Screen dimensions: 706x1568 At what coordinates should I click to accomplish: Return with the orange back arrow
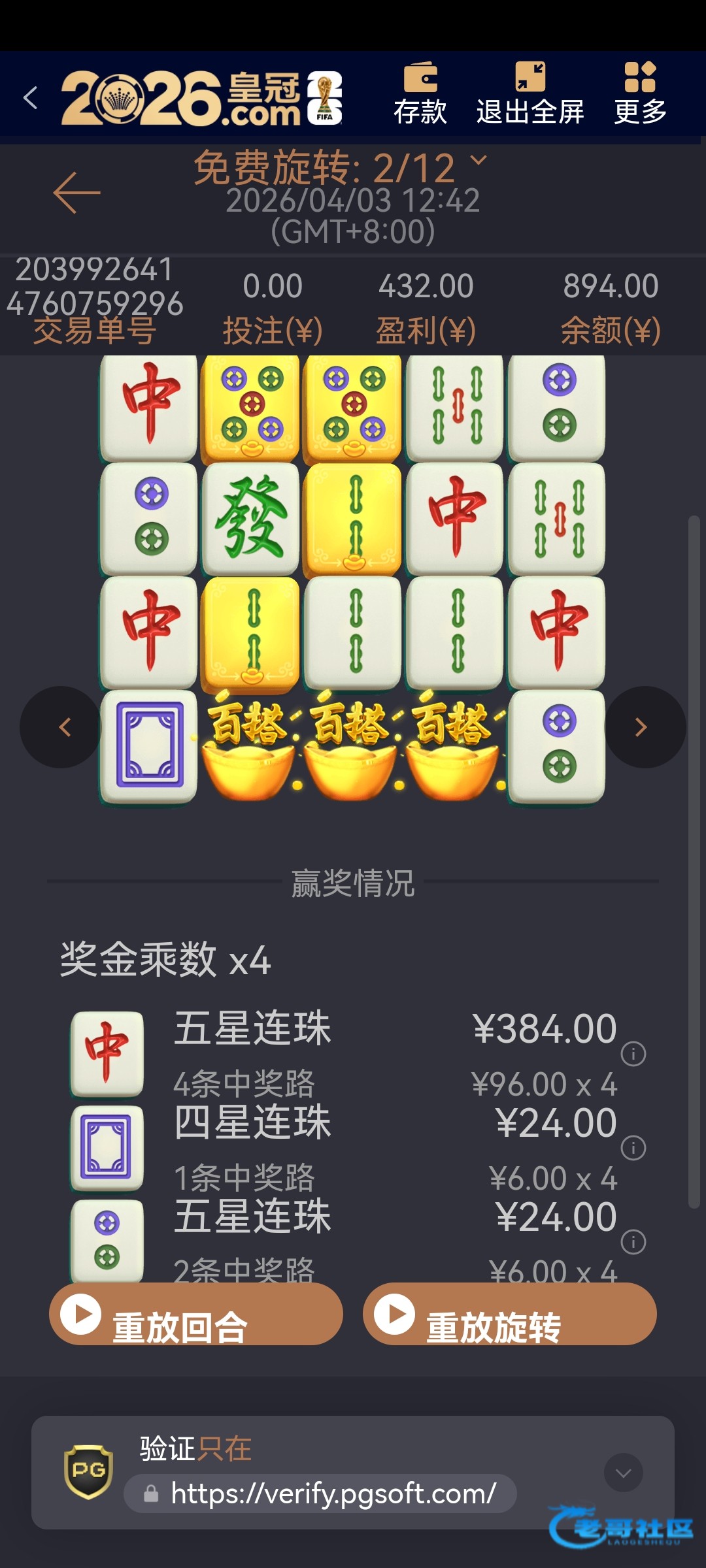76,193
